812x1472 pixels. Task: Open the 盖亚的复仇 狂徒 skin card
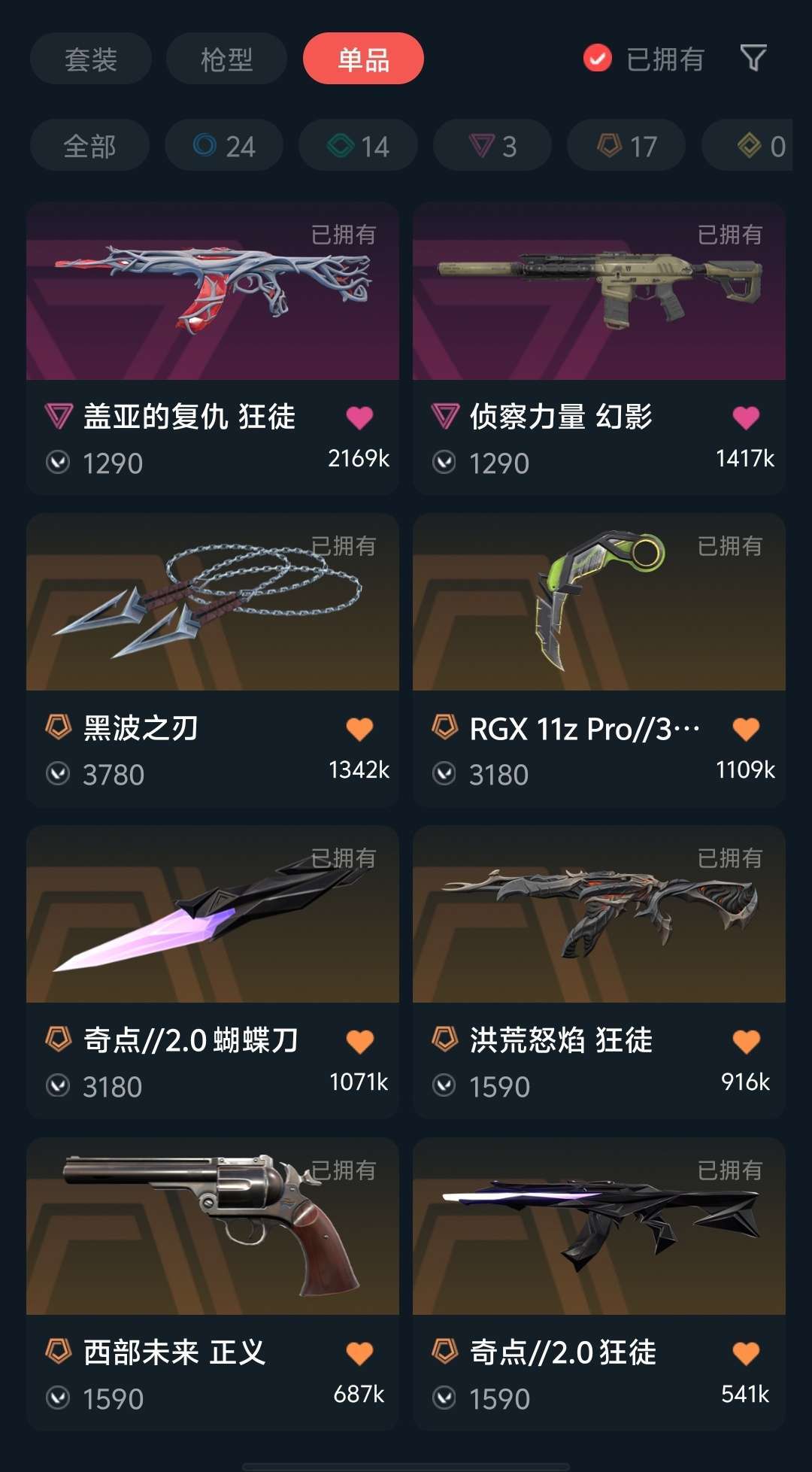point(212,301)
